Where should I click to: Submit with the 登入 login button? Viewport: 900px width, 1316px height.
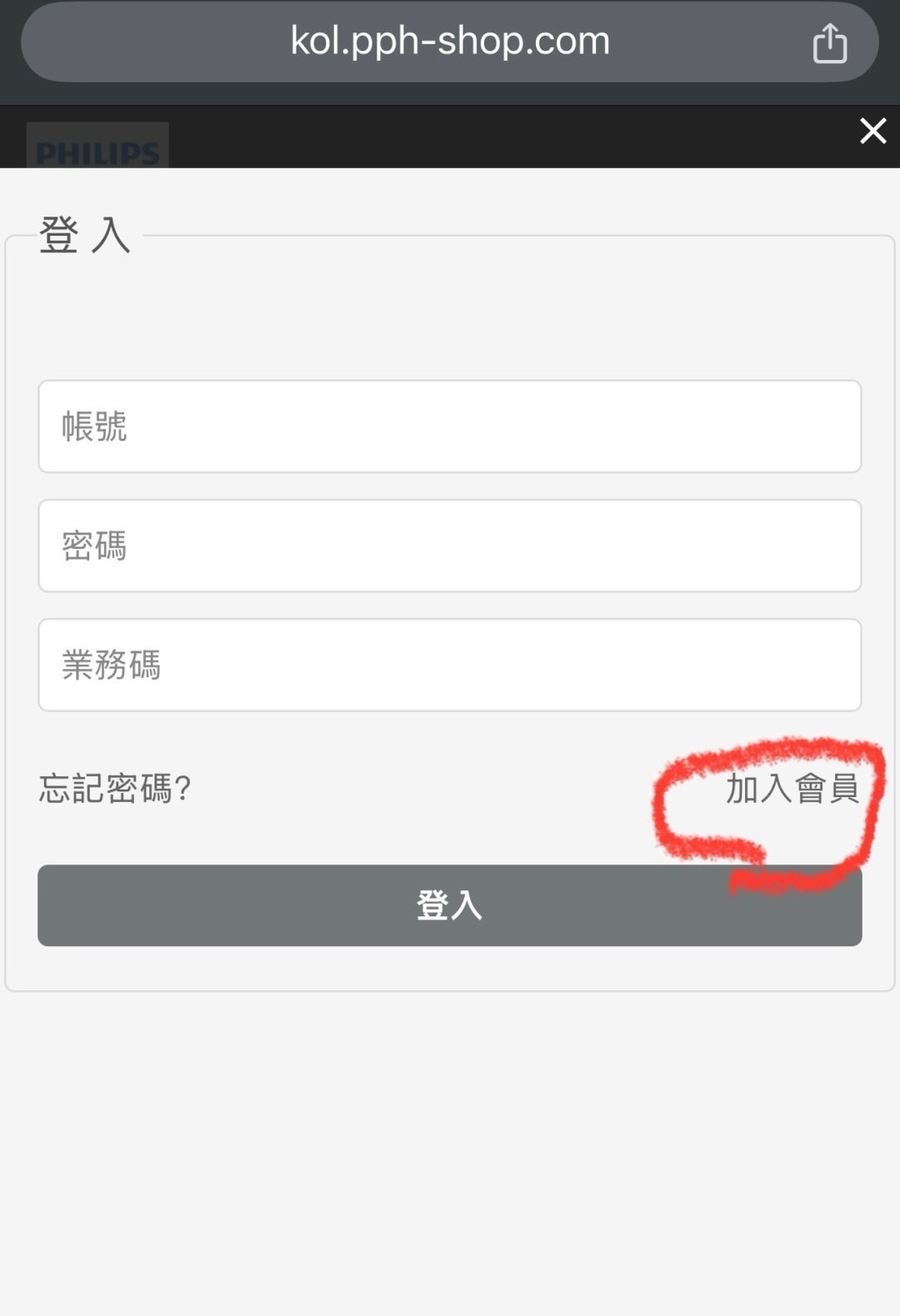click(449, 905)
